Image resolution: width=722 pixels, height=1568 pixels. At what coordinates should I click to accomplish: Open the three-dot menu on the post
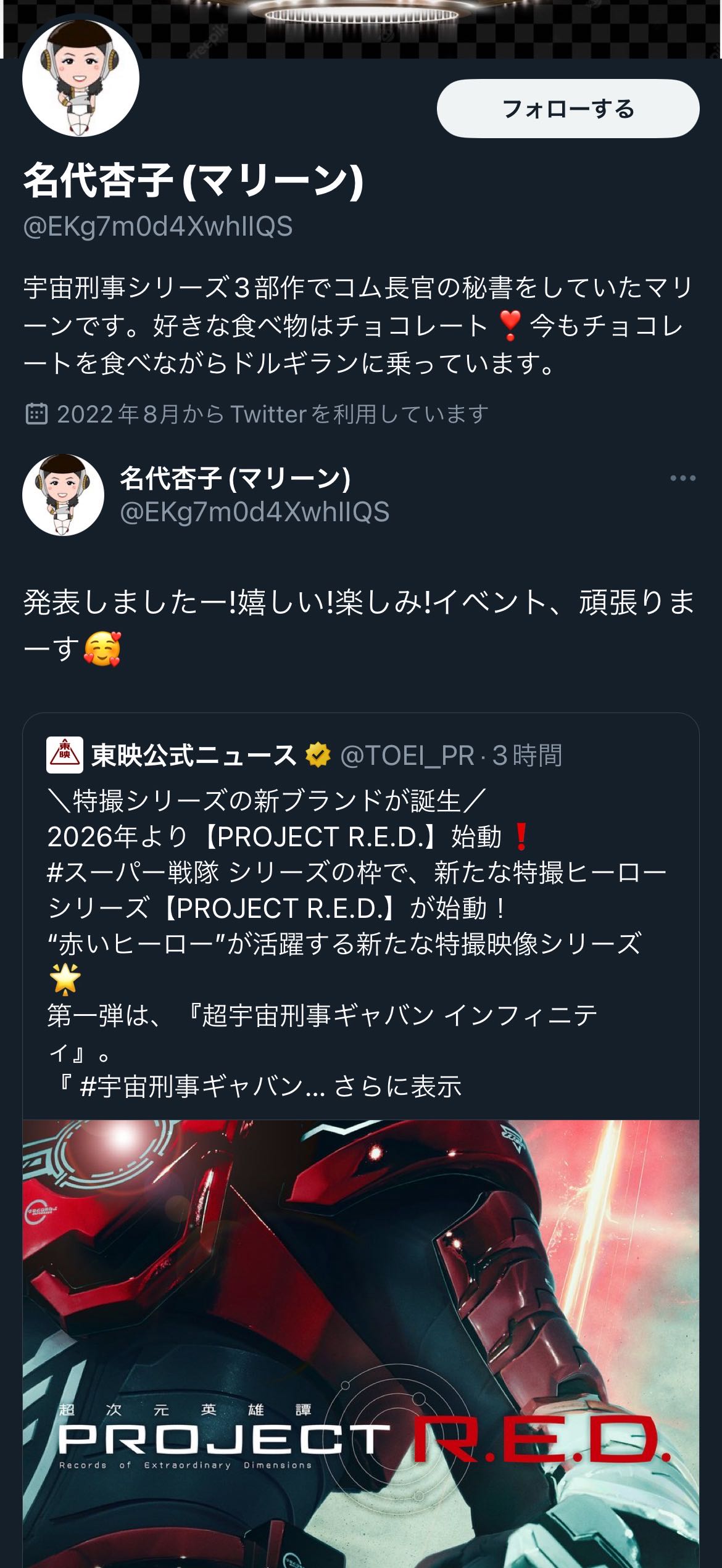click(x=683, y=478)
